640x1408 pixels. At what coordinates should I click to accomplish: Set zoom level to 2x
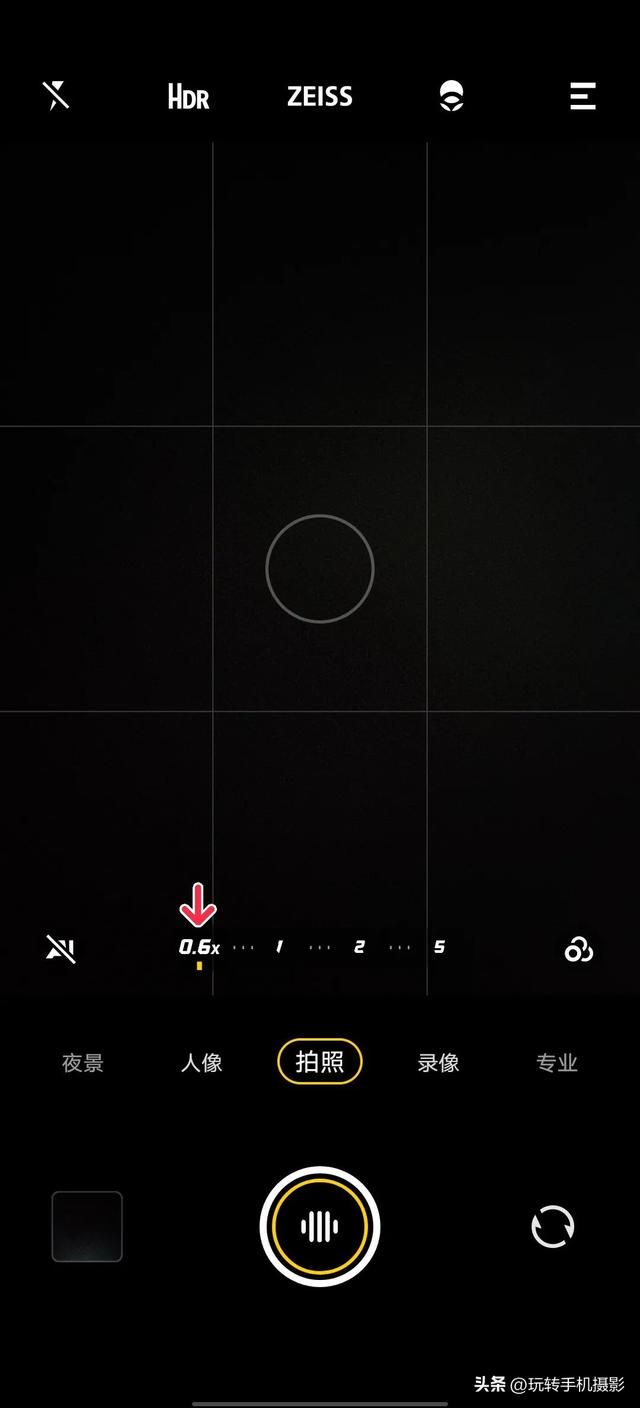coord(359,947)
